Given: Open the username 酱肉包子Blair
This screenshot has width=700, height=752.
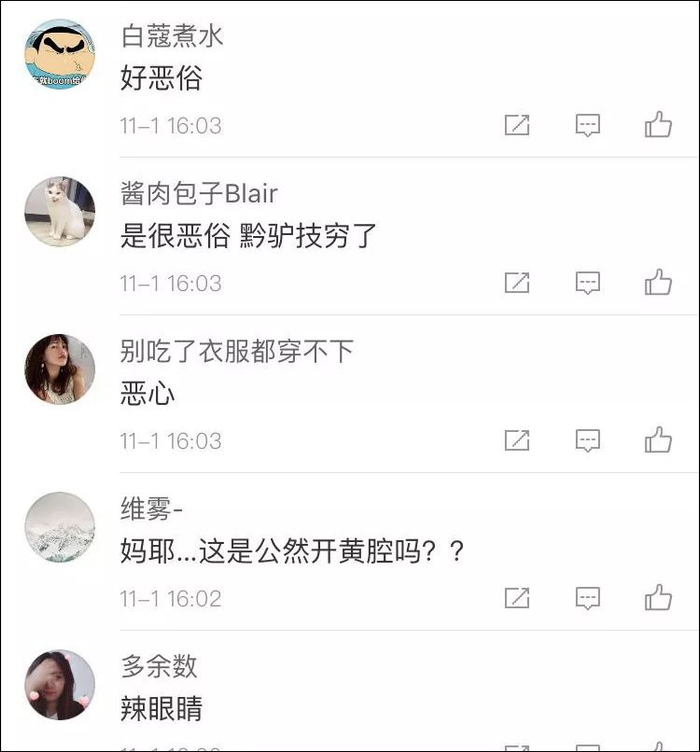Looking at the screenshot, I should pyautogui.click(x=199, y=193).
